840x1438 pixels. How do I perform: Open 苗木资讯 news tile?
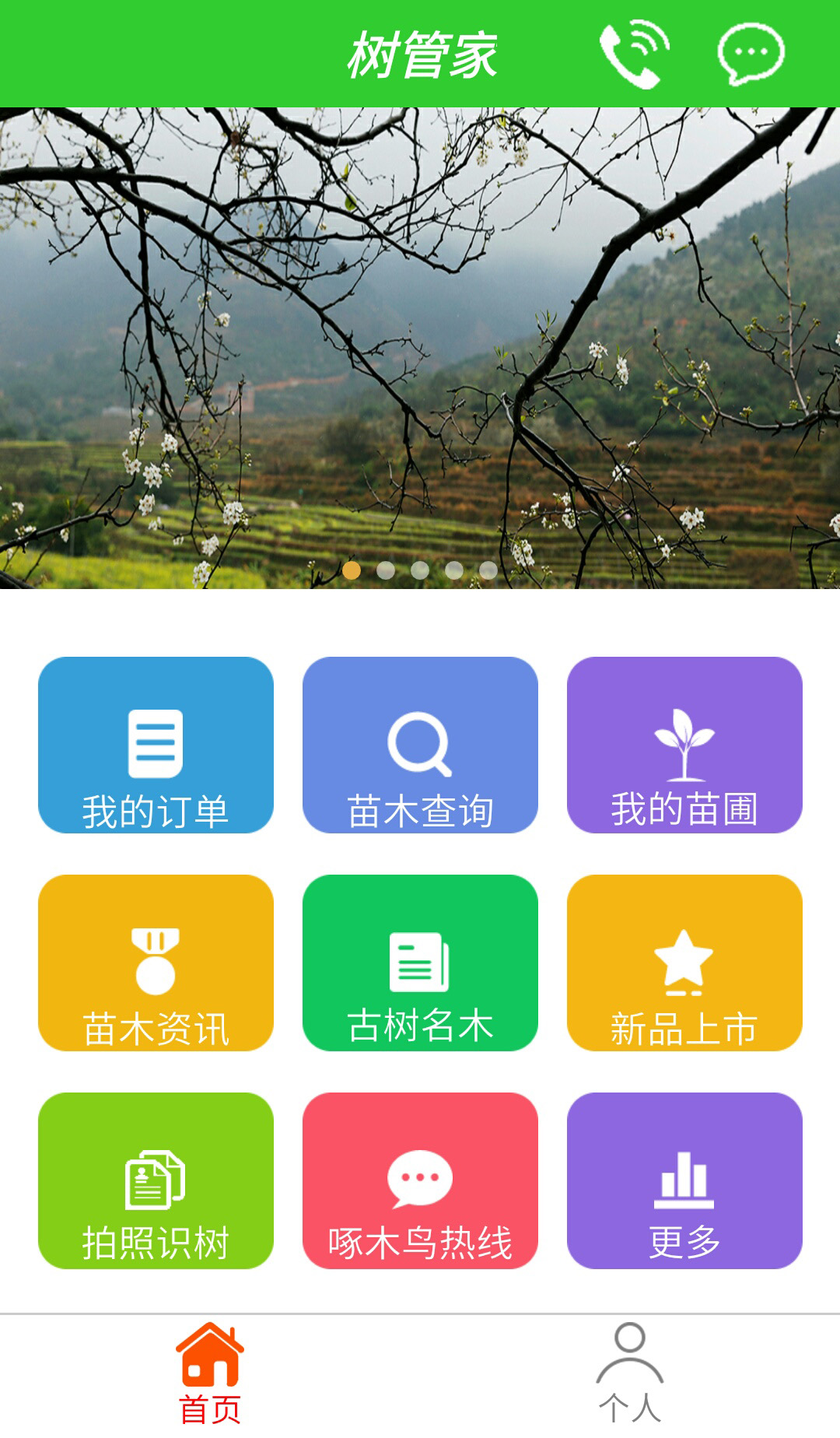(x=156, y=963)
